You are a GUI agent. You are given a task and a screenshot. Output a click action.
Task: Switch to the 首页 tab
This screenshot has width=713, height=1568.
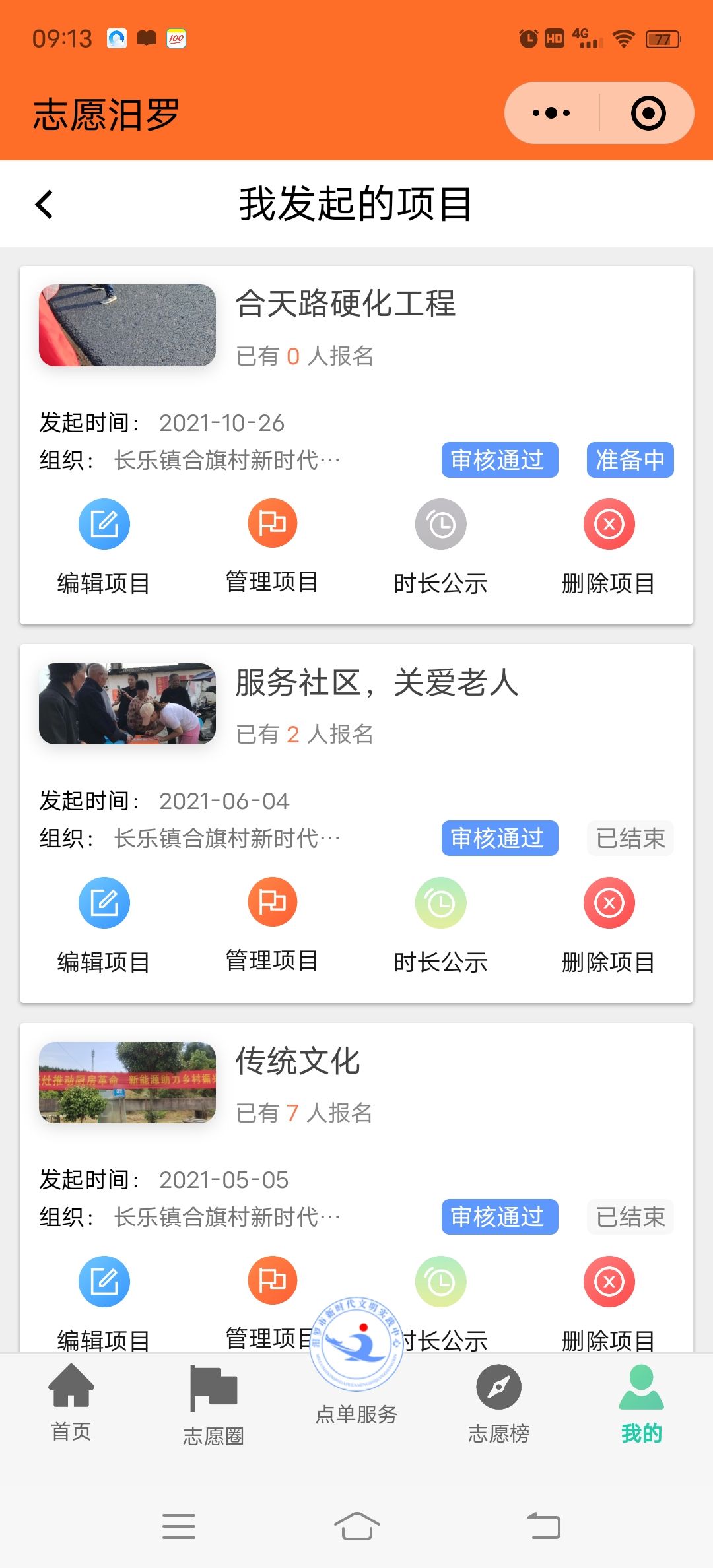click(x=71, y=1402)
